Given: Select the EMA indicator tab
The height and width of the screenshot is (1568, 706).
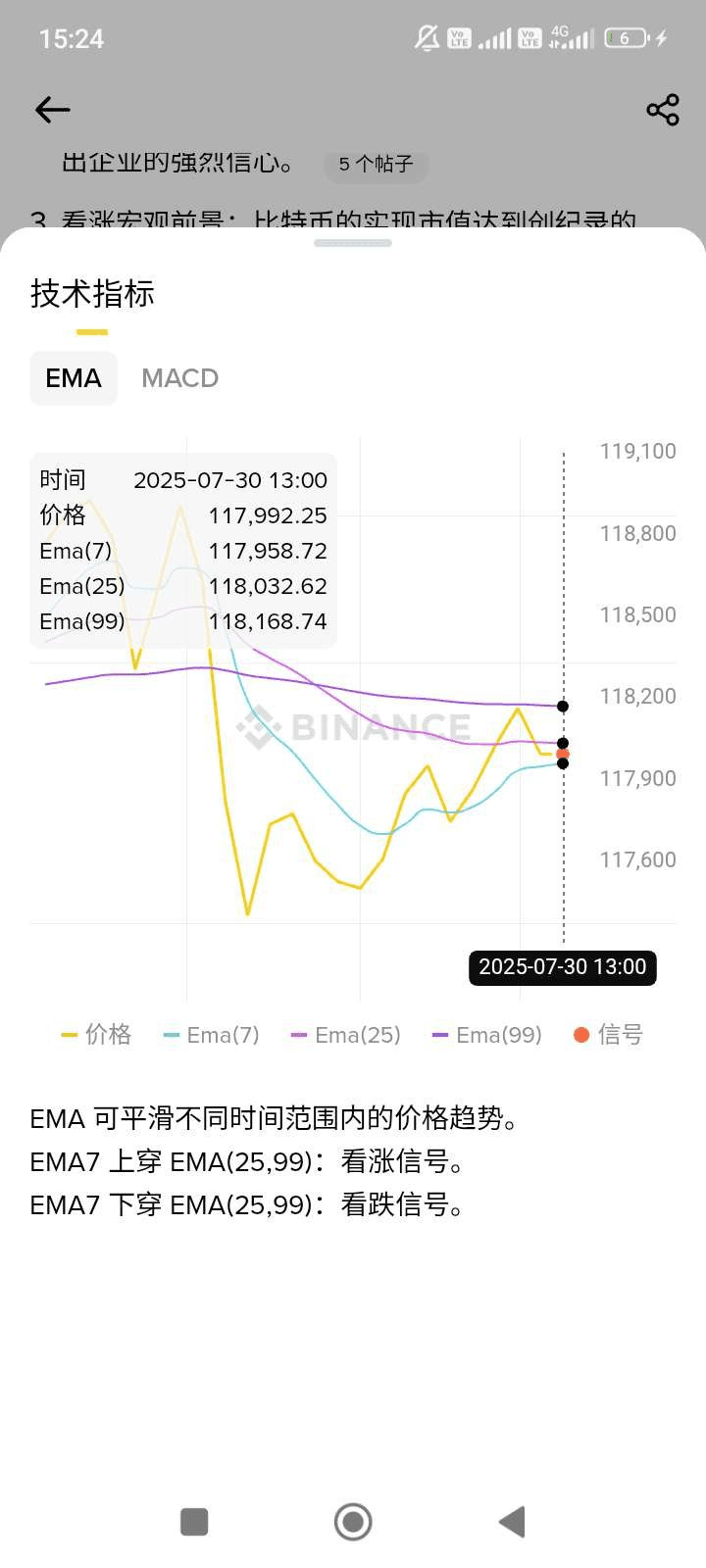Looking at the screenshot, I should (x=74, y=378).
